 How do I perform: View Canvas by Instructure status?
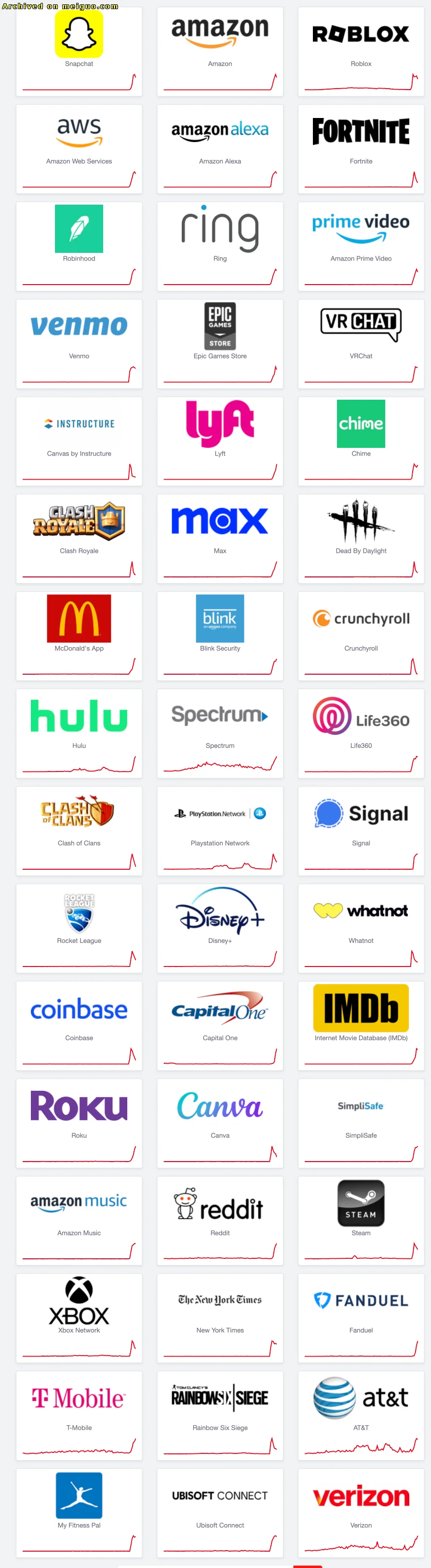79,441
